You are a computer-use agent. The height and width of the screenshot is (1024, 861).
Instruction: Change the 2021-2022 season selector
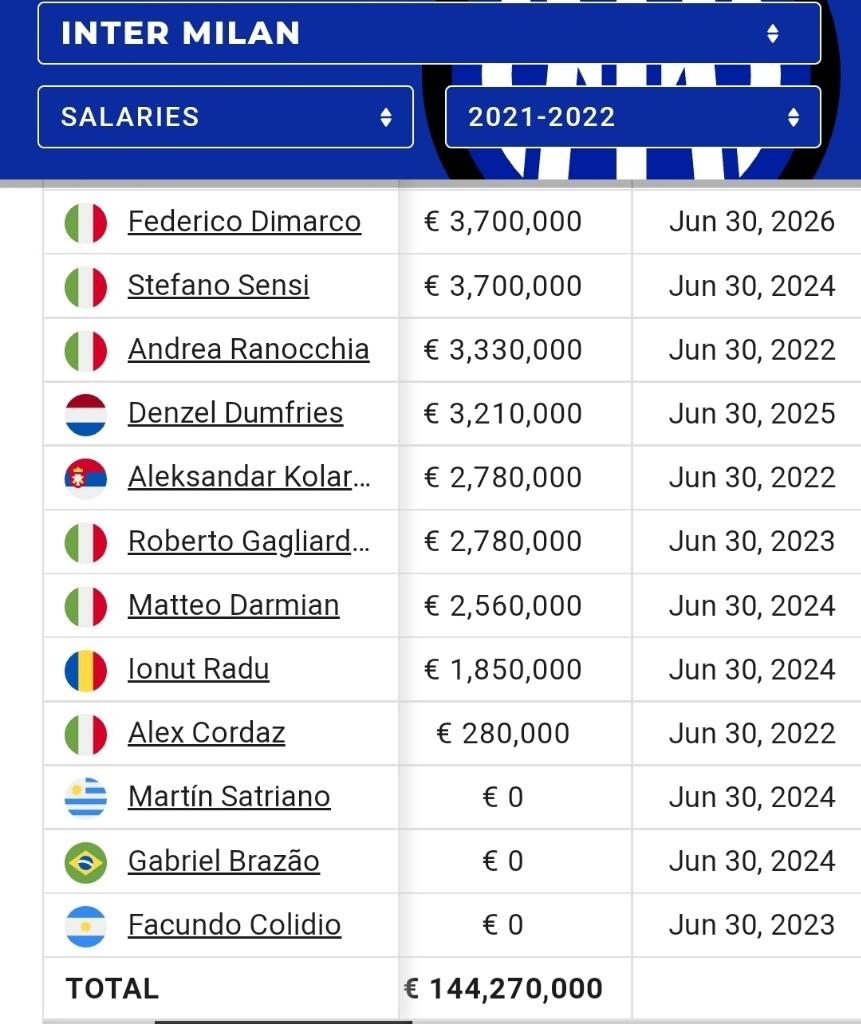(x=632, y=117)
